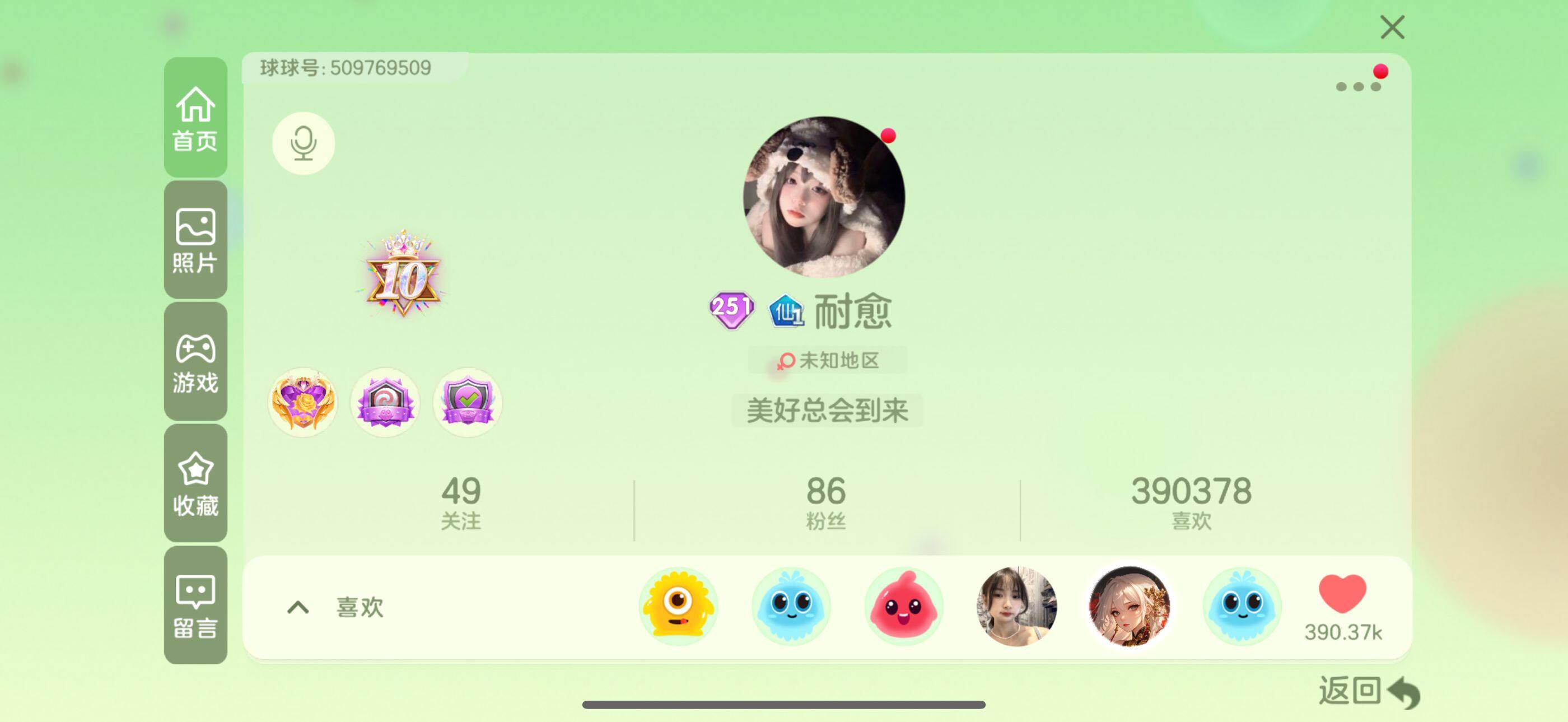1568x722 pixels.
Task: Open the 86 粉丝 fans list
Action: 825,503
